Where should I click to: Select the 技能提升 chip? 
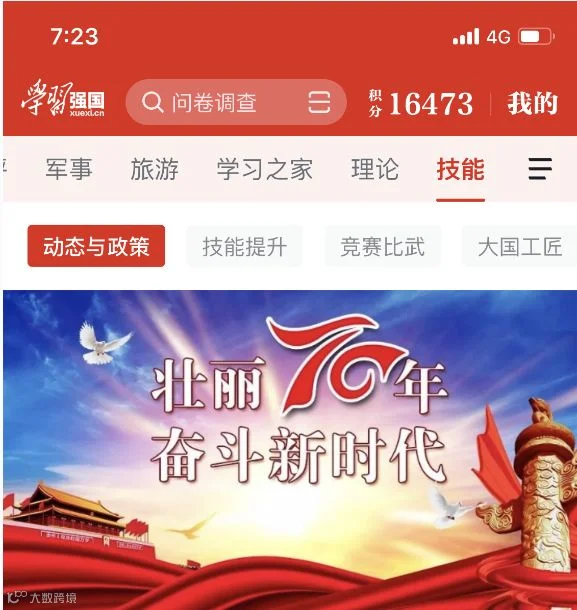tap(244, 246)
